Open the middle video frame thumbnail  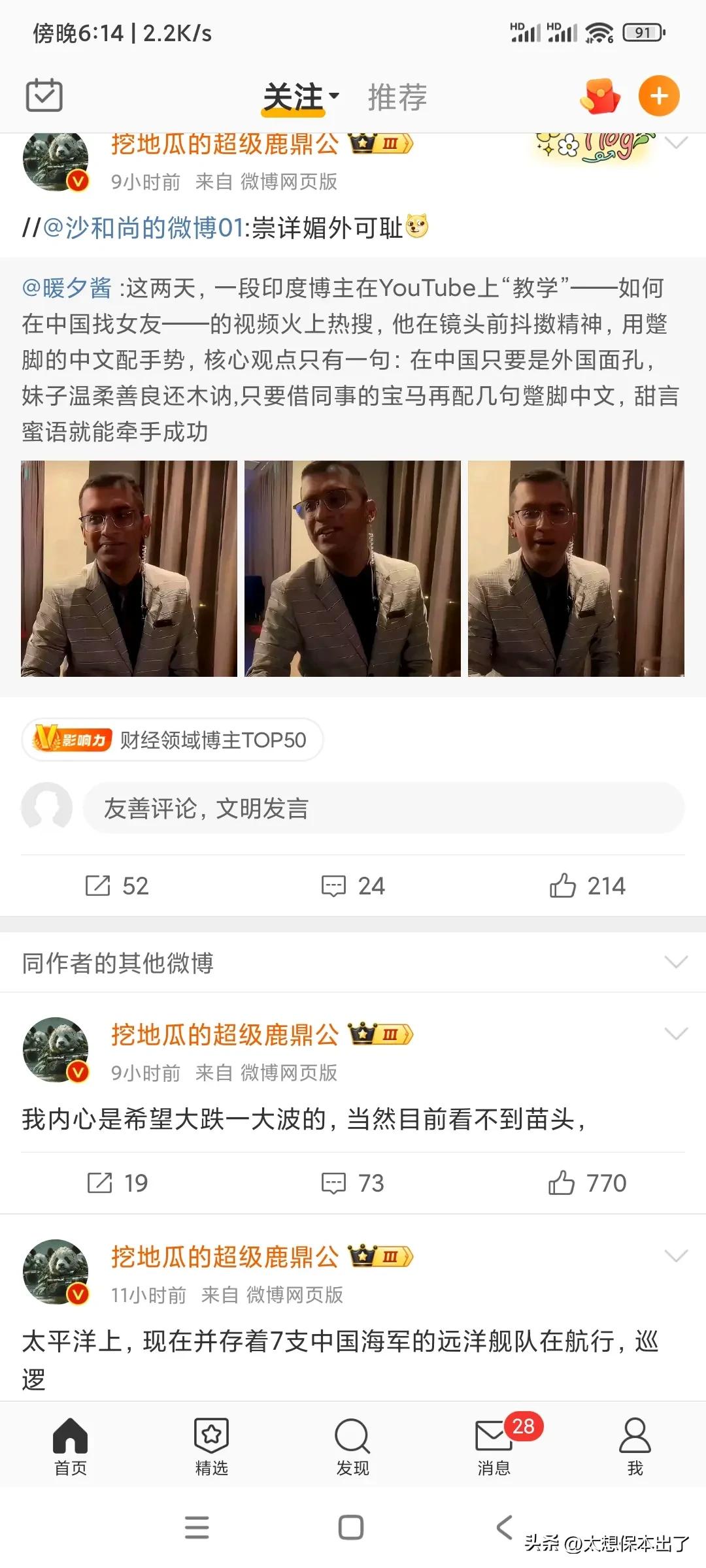tap(352, 570)
